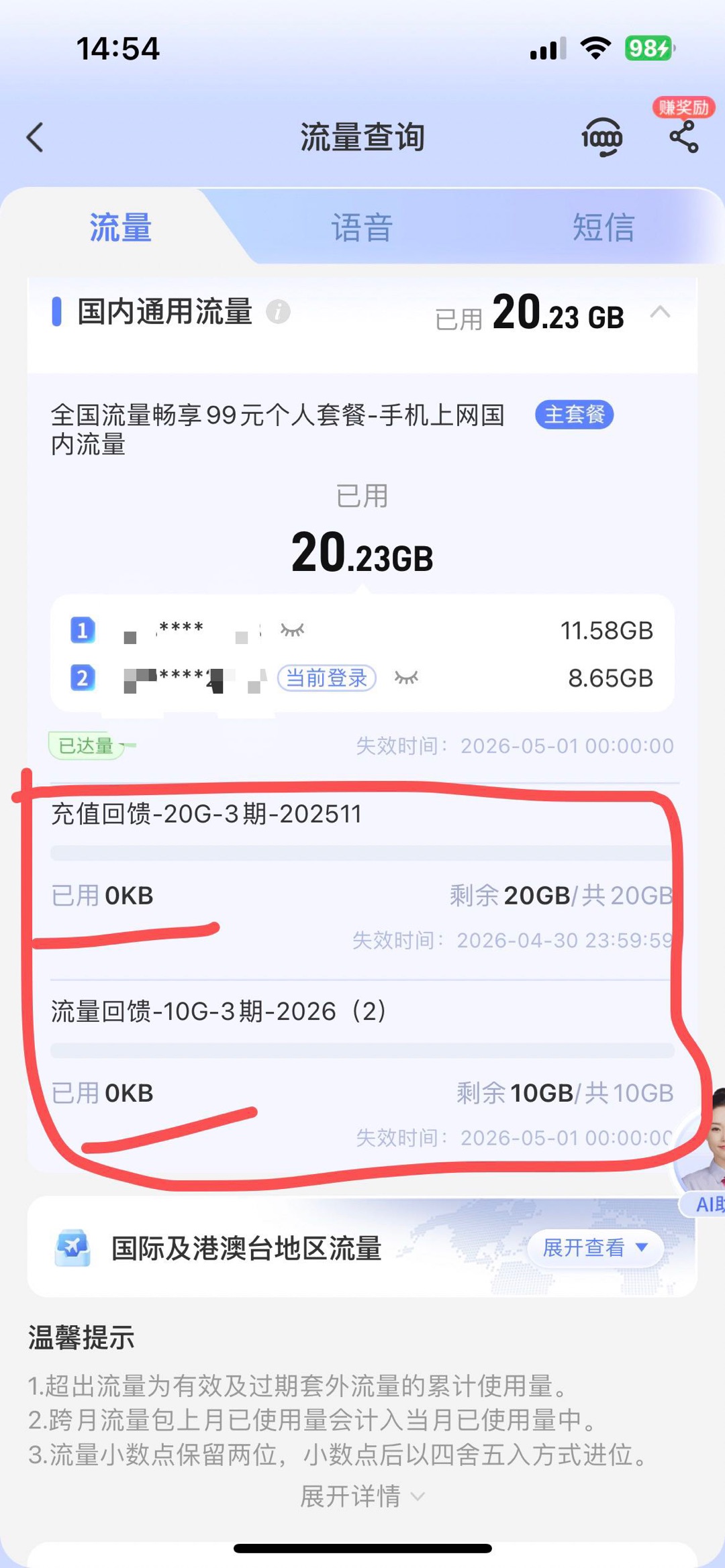Expand 国际及港澳台地区流量 with 展开查看

point(595,1248)
